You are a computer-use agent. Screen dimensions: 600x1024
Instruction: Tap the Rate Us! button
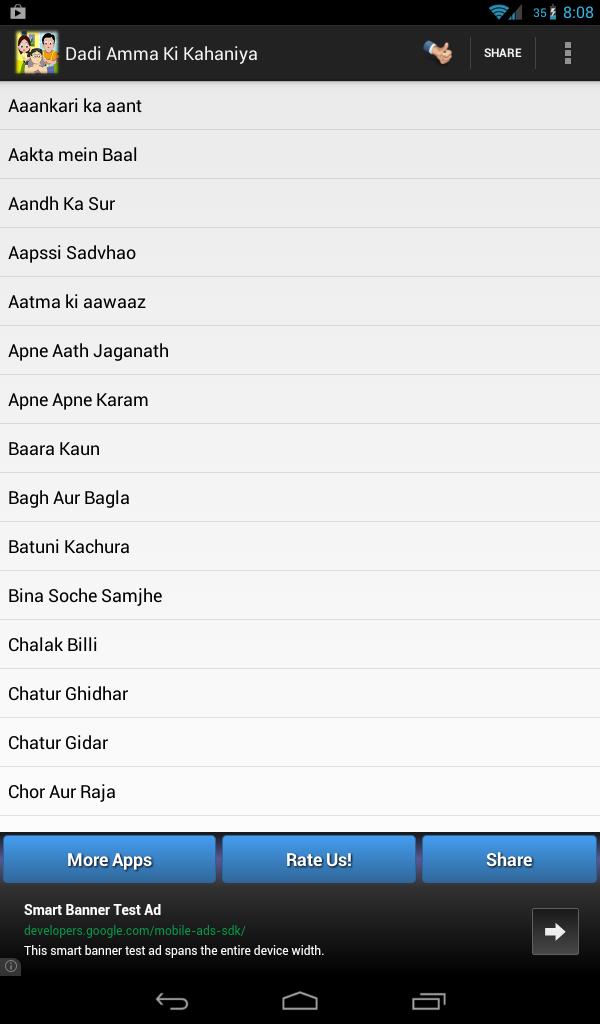(319, 860)
